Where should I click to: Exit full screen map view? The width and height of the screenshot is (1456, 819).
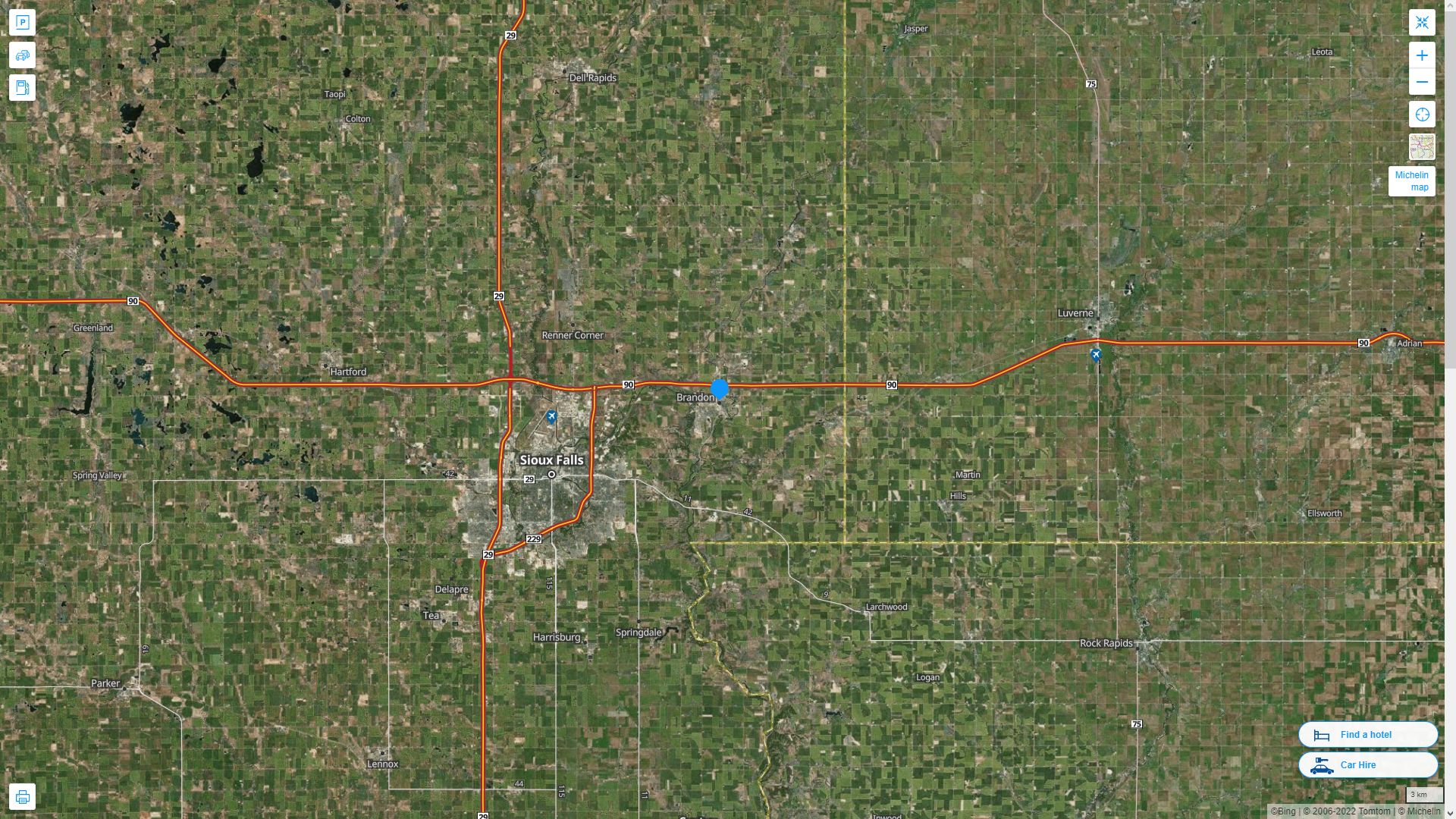(1422, 23)
